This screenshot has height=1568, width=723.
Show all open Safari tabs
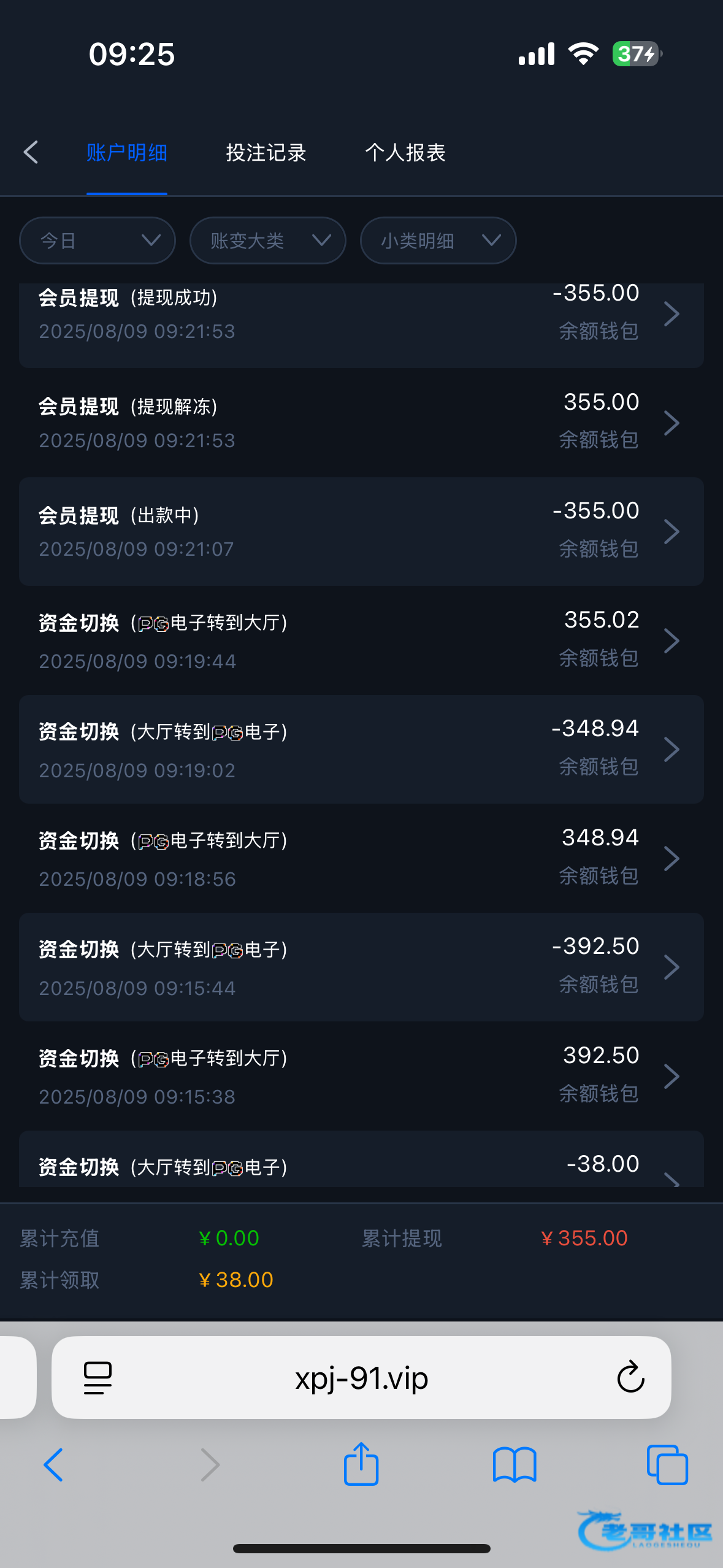point(667,1465)
